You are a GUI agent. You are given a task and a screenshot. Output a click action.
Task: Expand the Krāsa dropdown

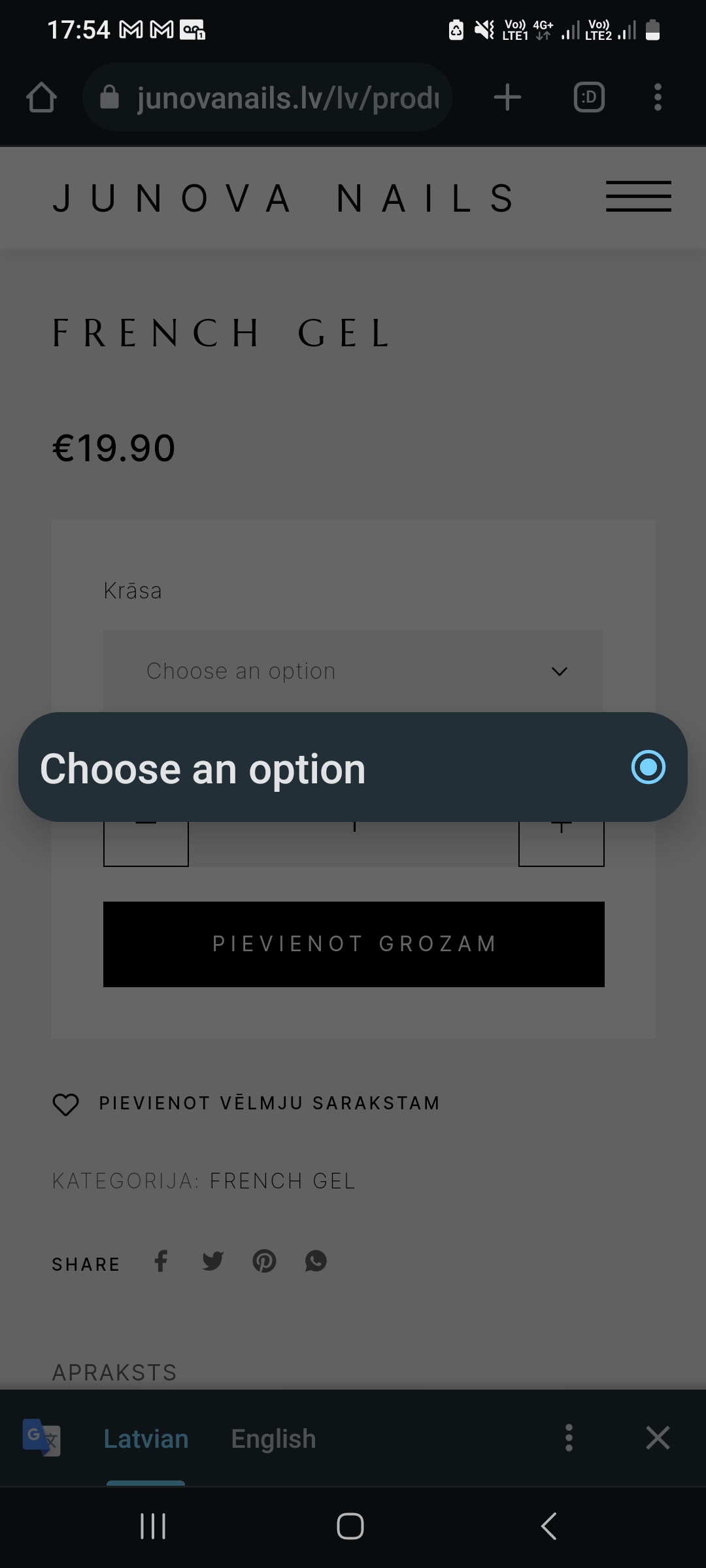tap(353, 671)
